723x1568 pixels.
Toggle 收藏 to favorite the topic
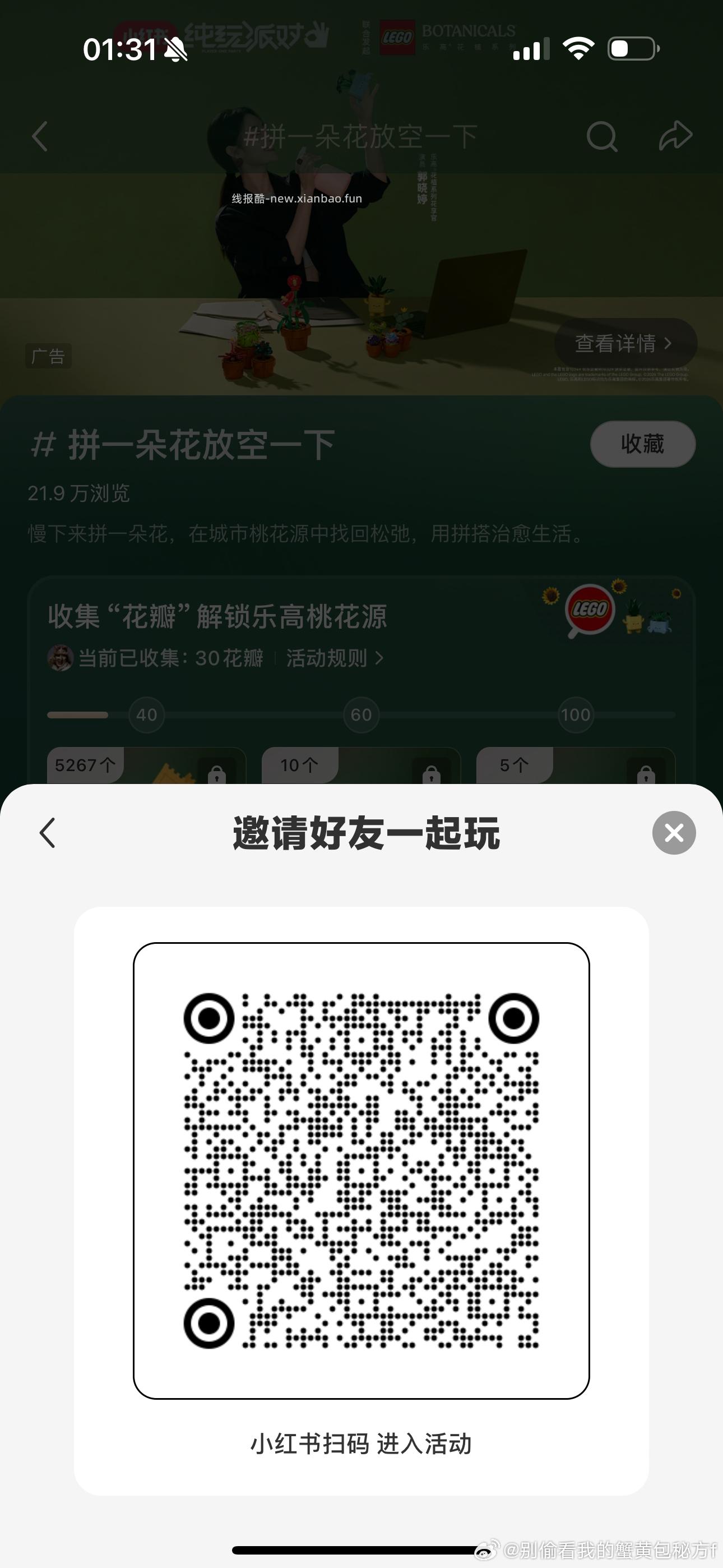[643, 444]
